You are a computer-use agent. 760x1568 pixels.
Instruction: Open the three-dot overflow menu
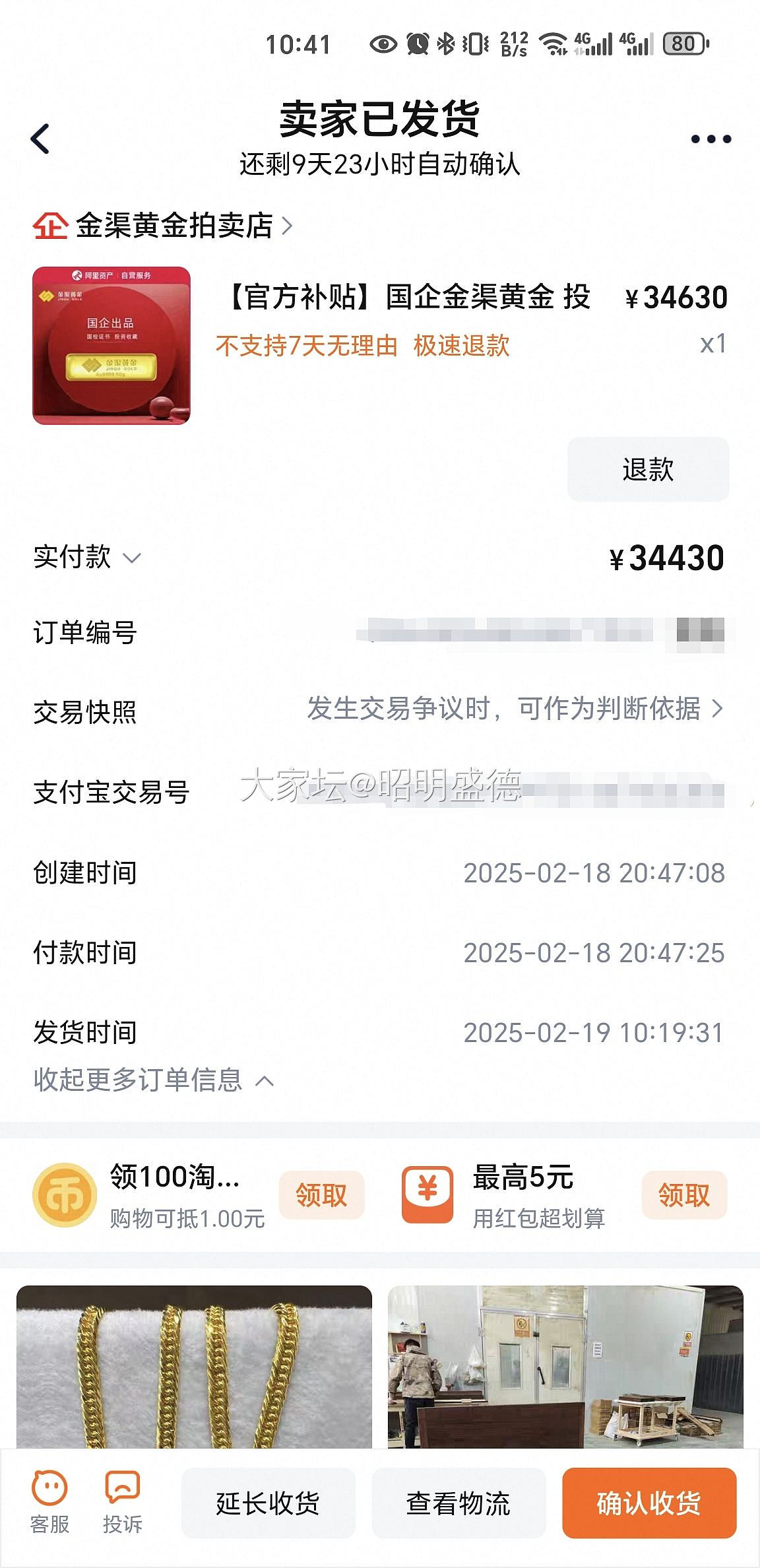click(711, 139)
